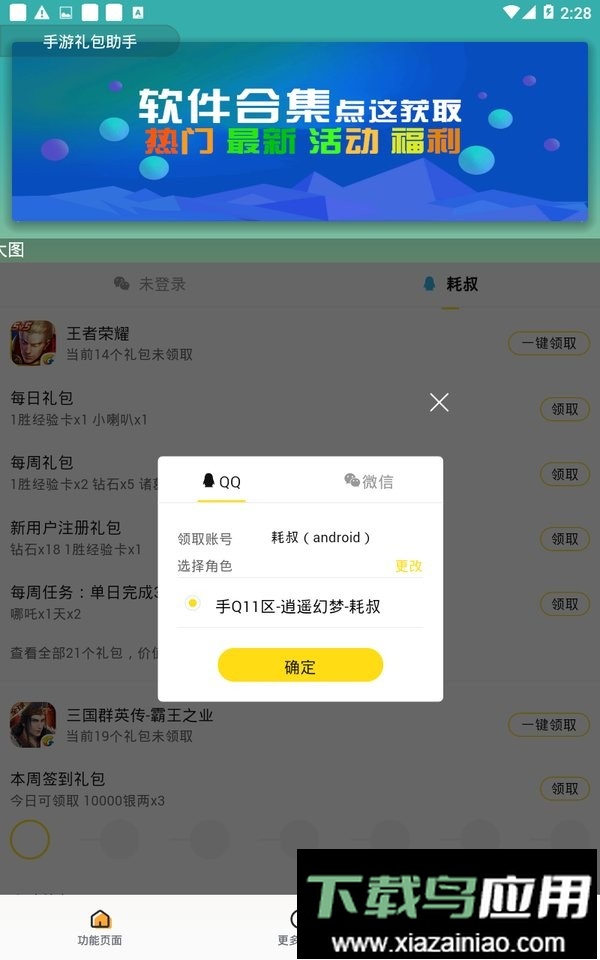Claim the 每日礼包 gift
Viewport: 600px width, 960px height.
pos(565,408)
